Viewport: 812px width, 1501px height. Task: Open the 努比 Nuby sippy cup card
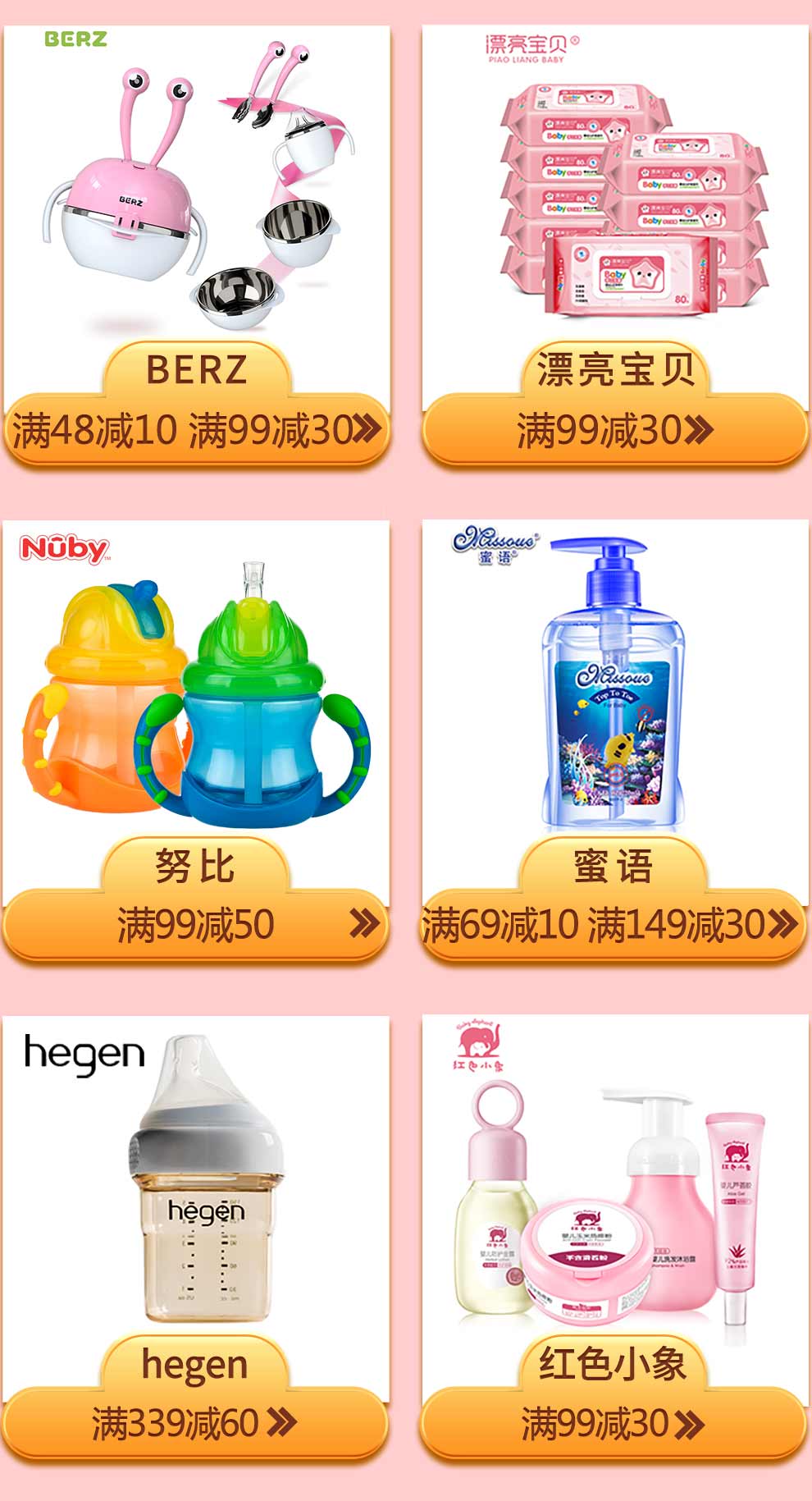tap(195, 689)
